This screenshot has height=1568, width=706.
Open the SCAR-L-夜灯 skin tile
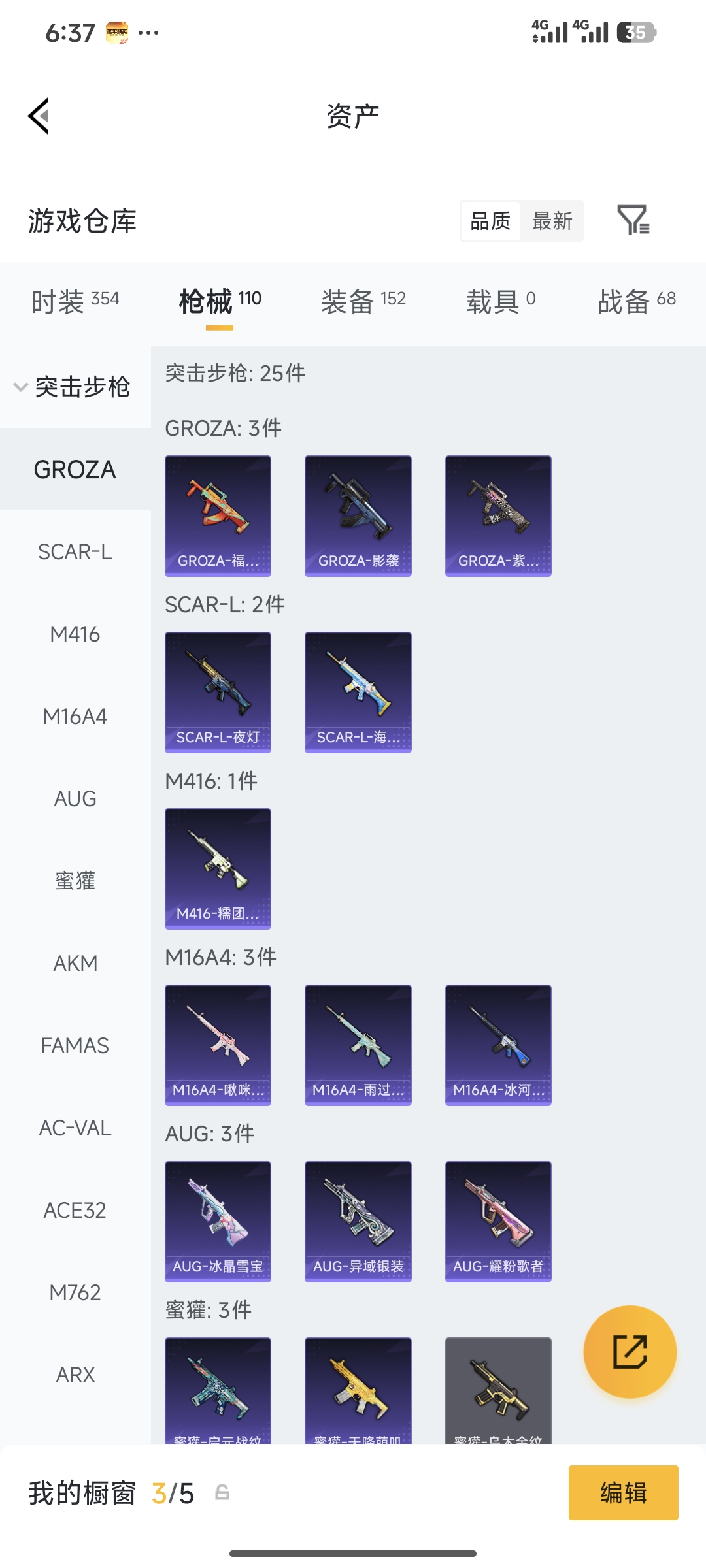(x=218, y=693)
